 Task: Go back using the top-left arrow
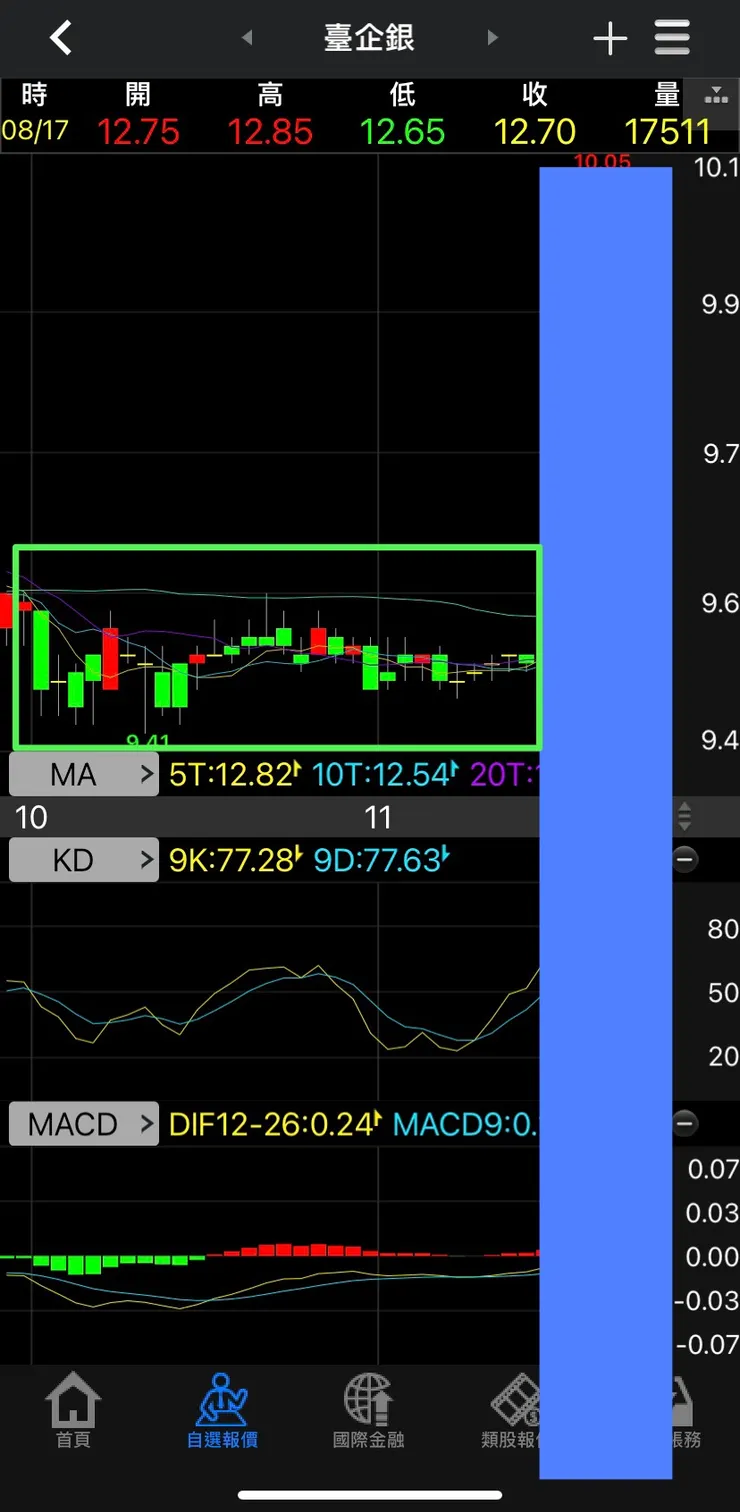click(x=61, y=38)
